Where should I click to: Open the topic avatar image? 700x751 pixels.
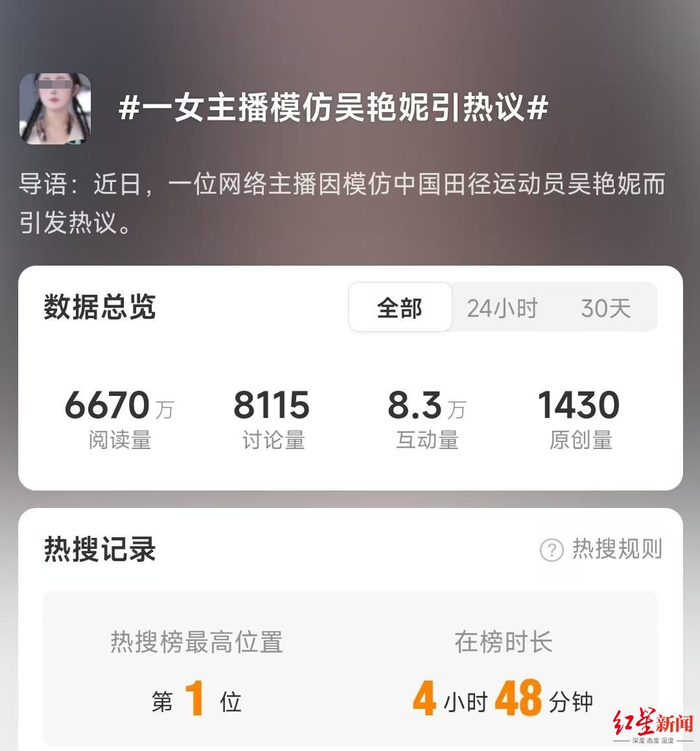pos(55,108)
